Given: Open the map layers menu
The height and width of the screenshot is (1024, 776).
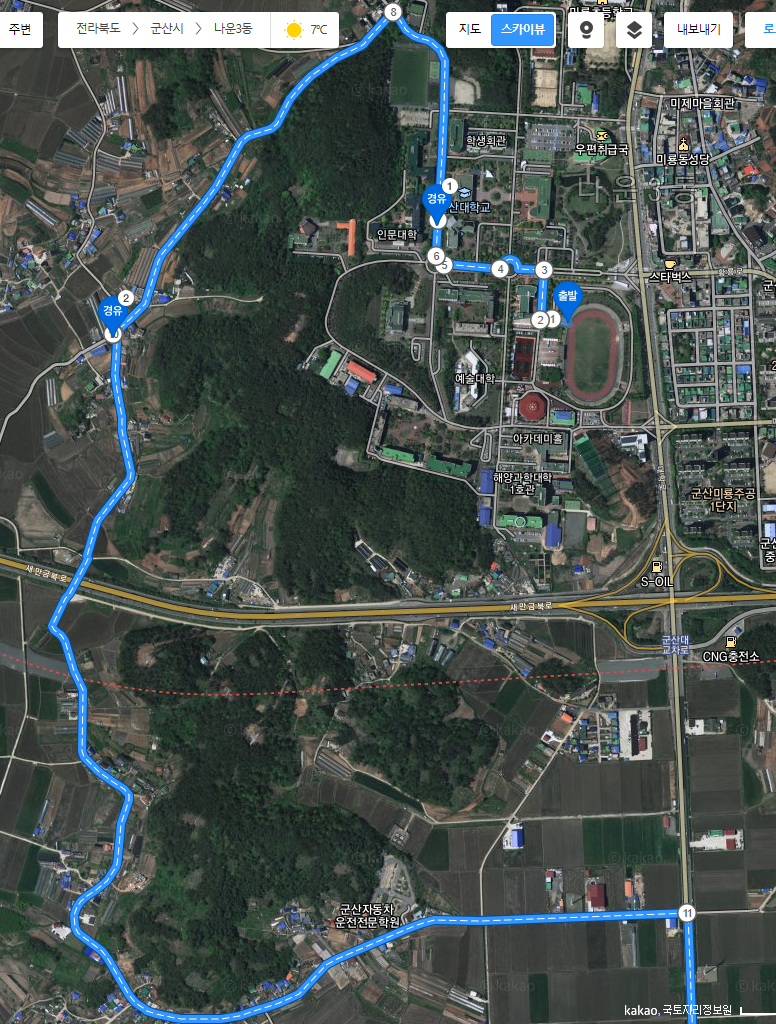Looking at the screenshot, I should point(634,30).
